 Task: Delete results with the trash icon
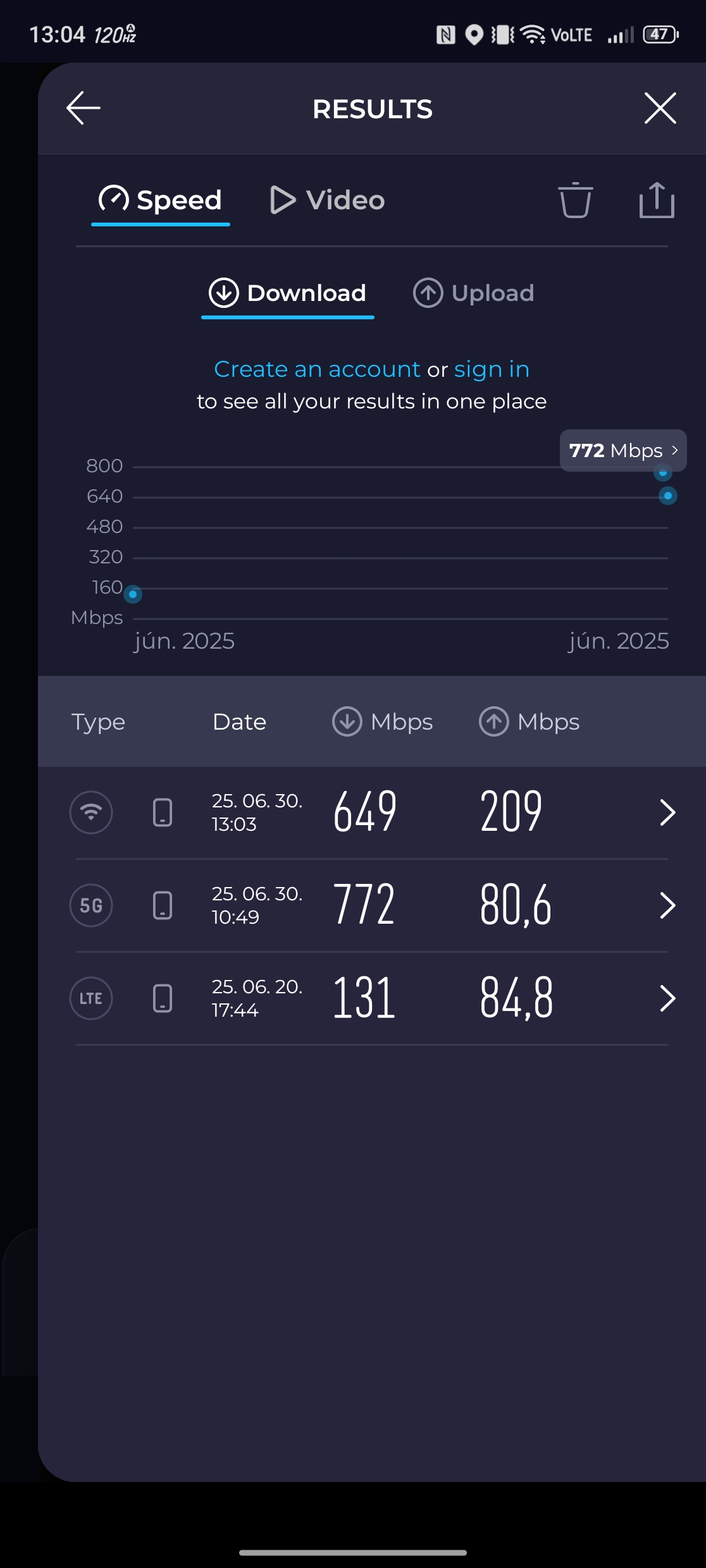tap(575, 200)
